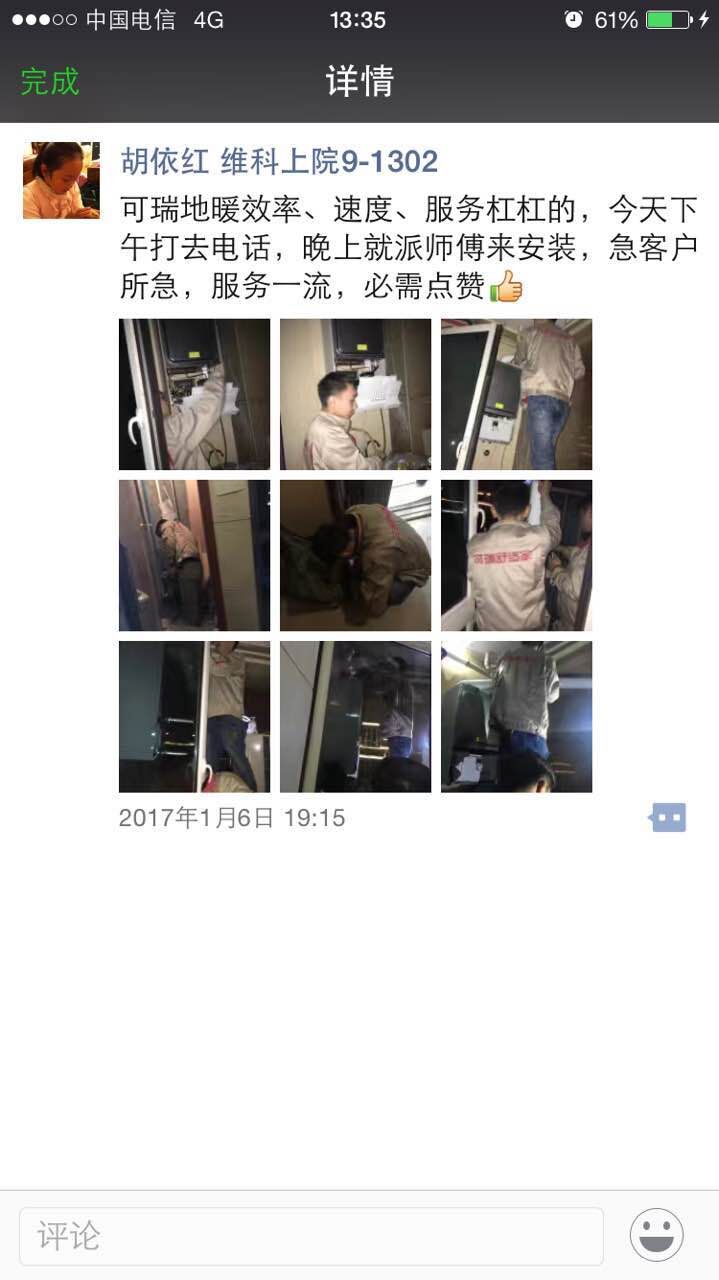The image size is (719, 1280).
Task: Tap the 评论 comment input field
Action: click(311, 1236)
